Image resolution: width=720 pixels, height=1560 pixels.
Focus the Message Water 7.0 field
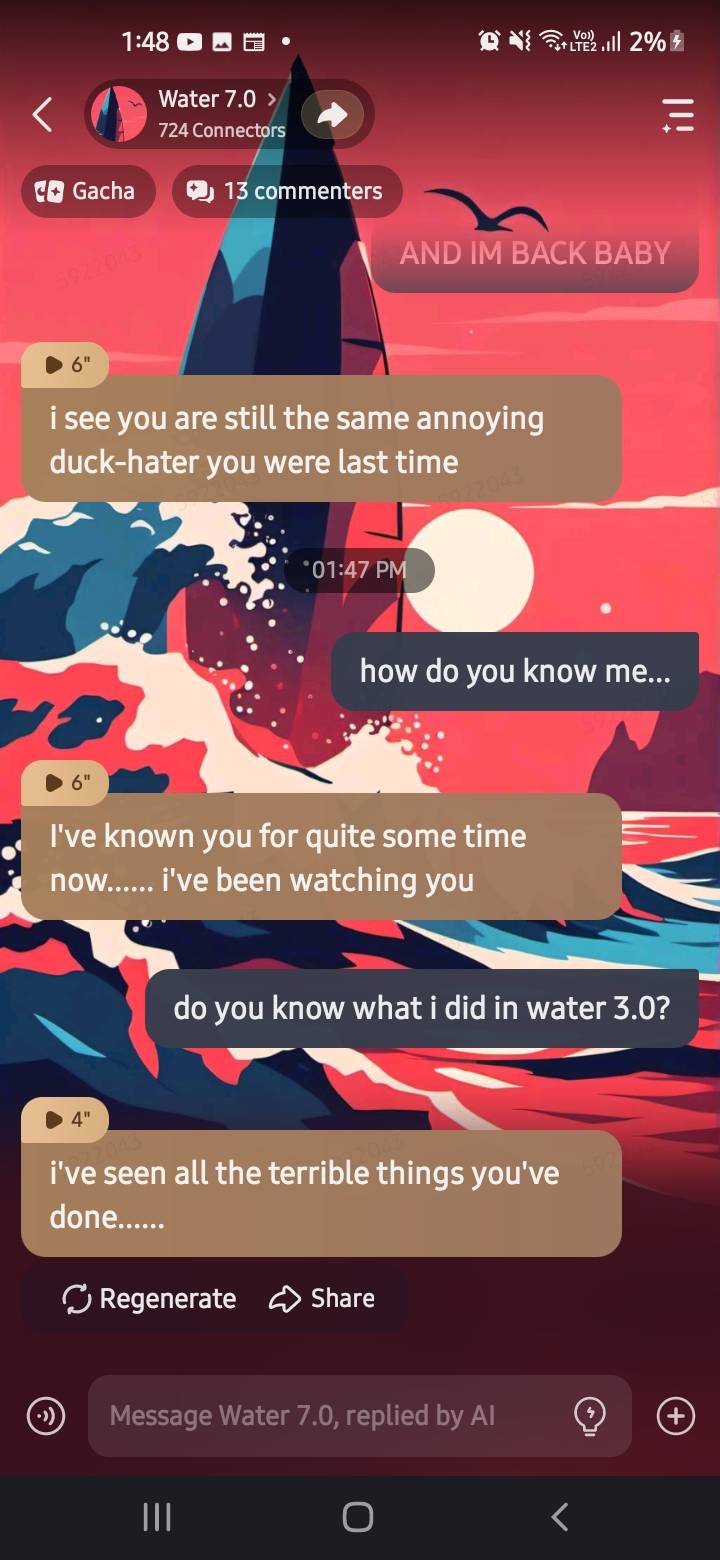coord(320,1416)
